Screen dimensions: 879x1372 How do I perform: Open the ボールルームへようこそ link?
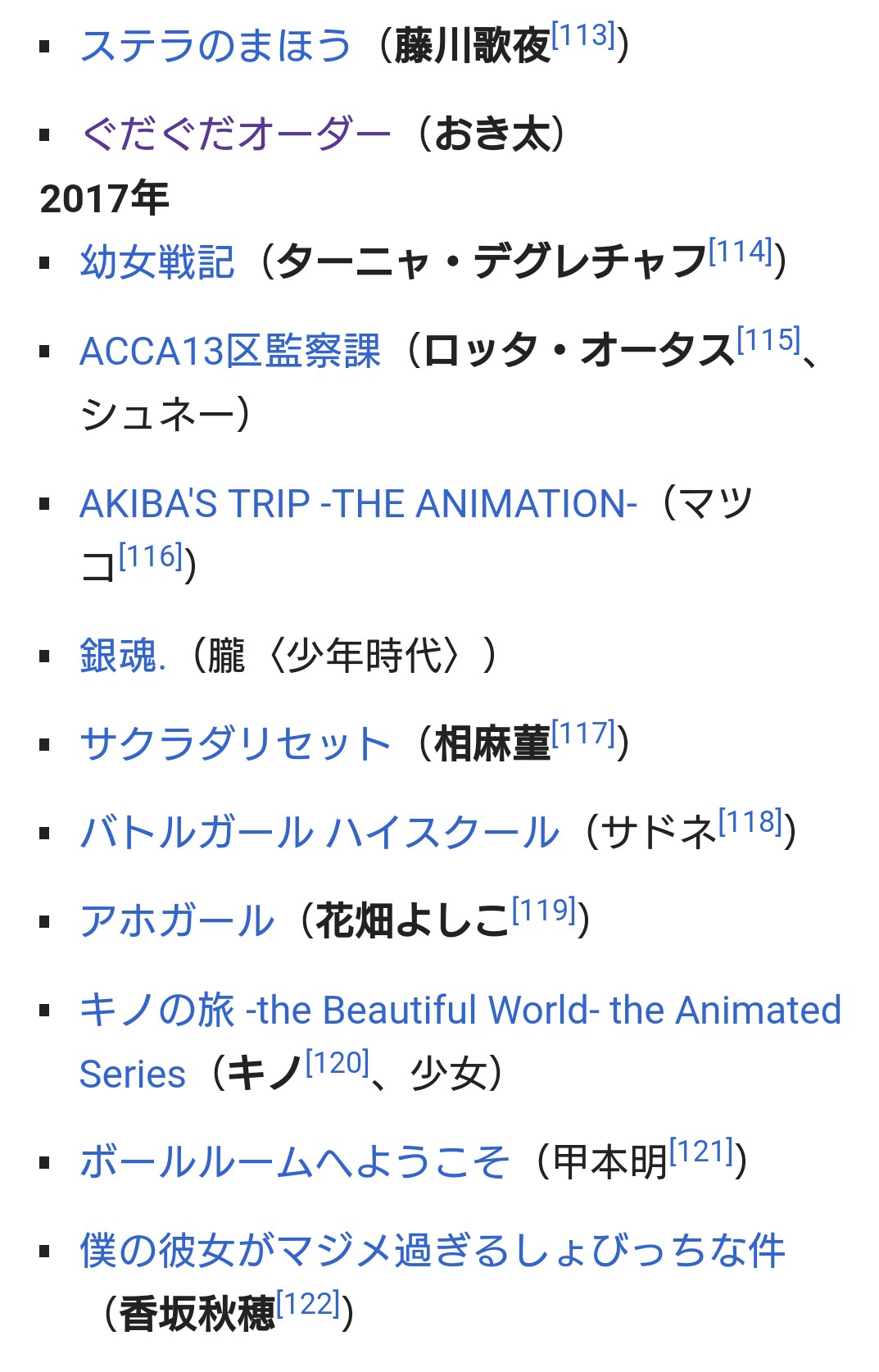(x=294, y=1162)
